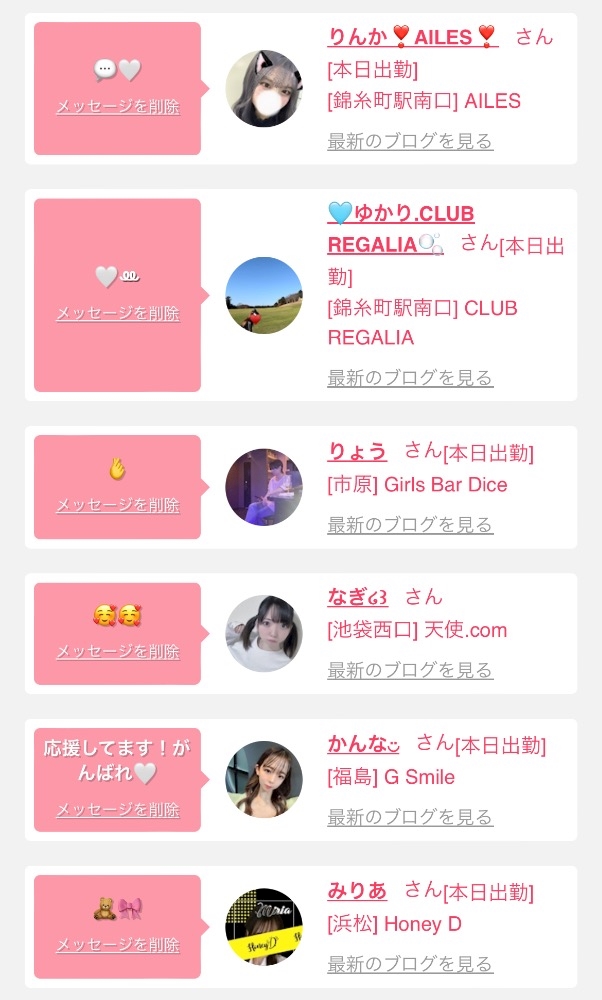Open みりあ profile name link
Viewport: 602px width, 1000px height.
[x=357, y=890]
